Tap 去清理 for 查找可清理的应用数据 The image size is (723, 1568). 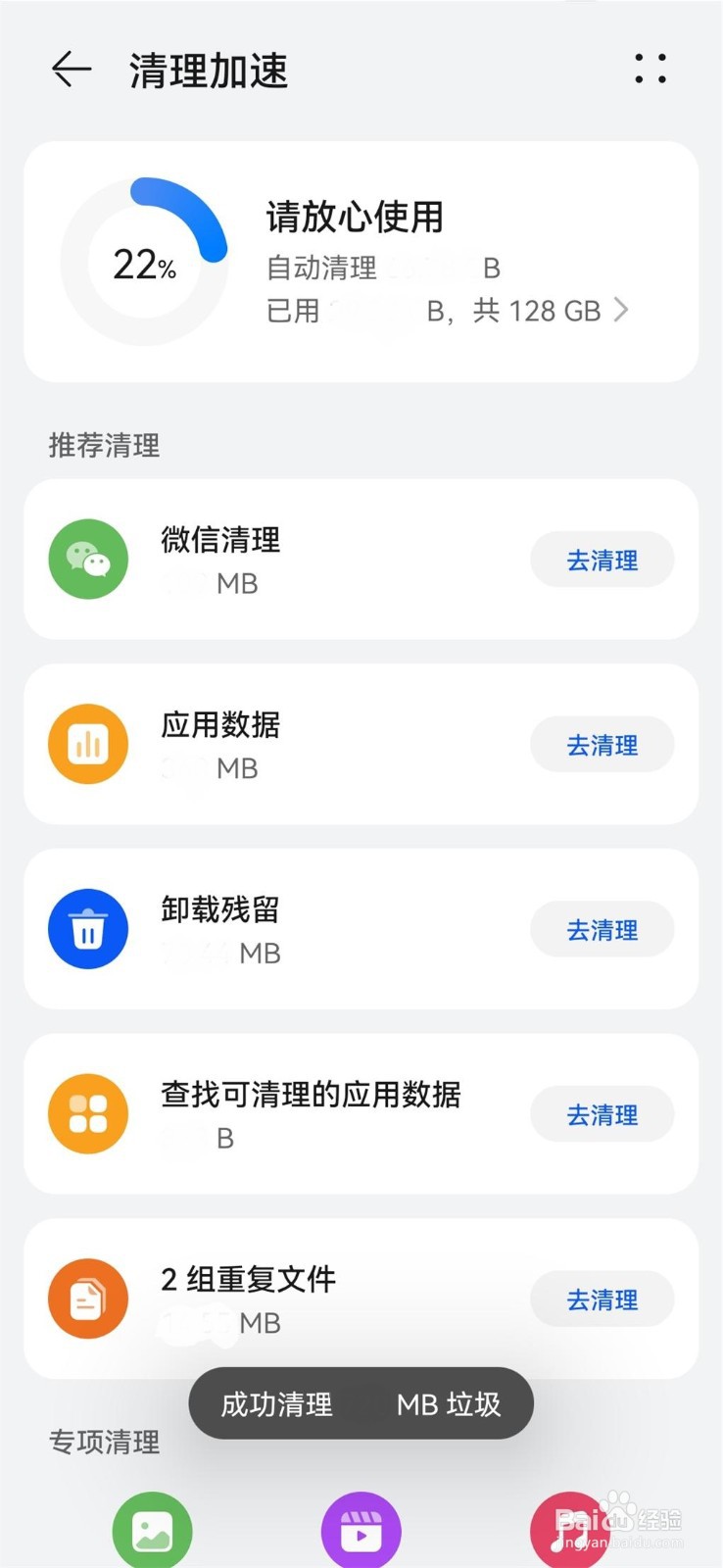tap(602, 1114)
